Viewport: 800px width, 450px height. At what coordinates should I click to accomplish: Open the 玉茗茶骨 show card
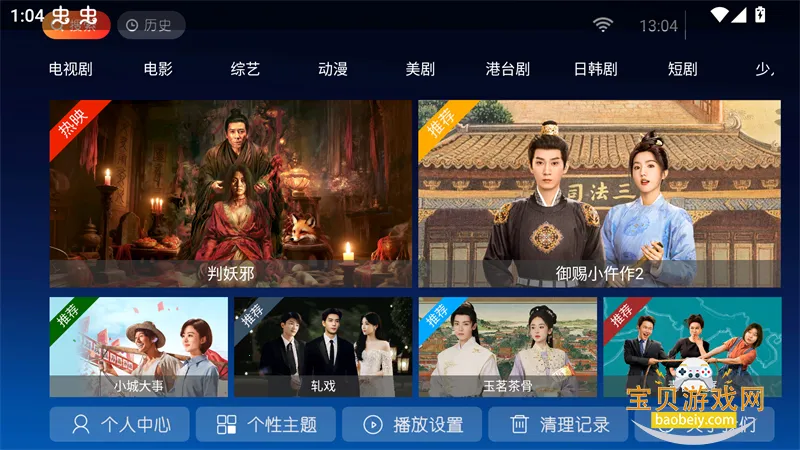click(507, 347)
